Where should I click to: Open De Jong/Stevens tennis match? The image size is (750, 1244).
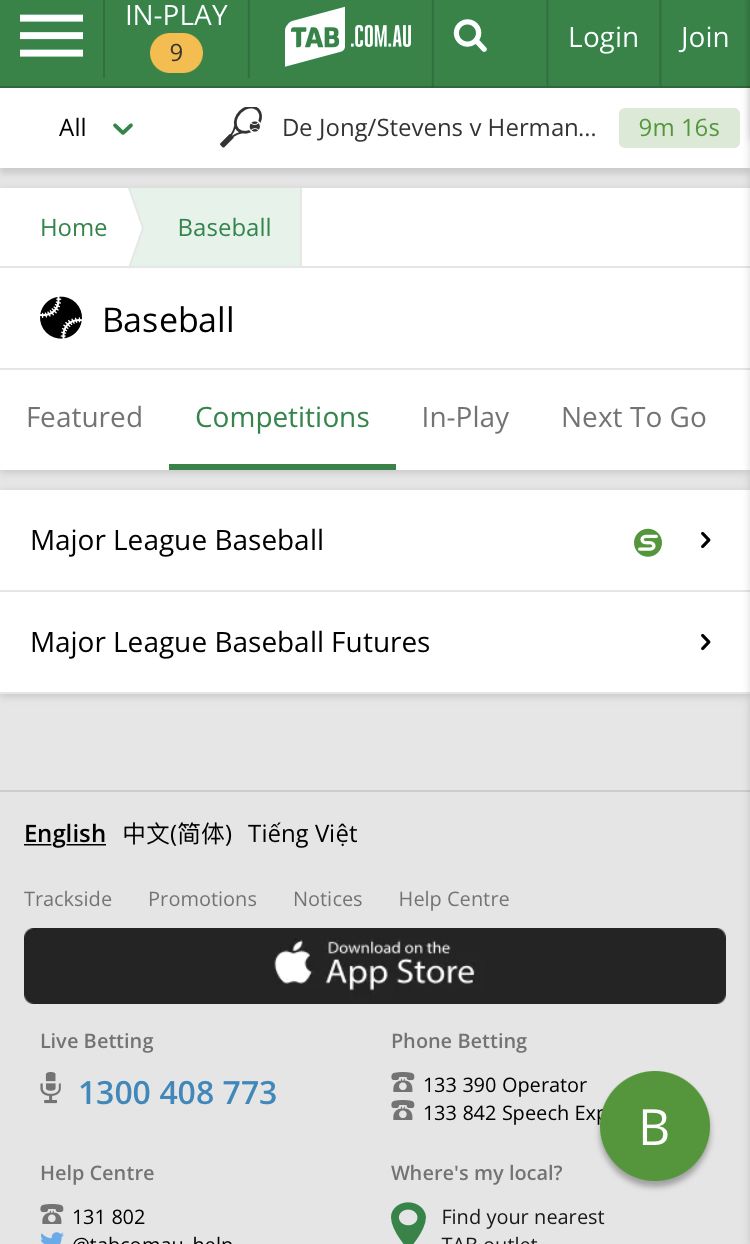(x=438, y=128)
